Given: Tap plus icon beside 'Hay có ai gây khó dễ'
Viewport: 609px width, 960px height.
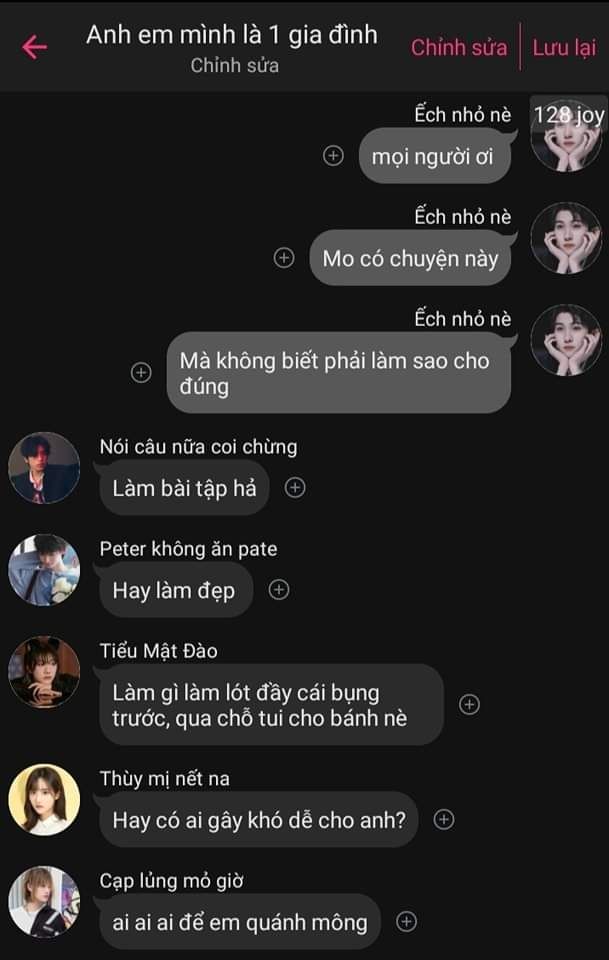Looking at the screenshot, I should (444, 820).
